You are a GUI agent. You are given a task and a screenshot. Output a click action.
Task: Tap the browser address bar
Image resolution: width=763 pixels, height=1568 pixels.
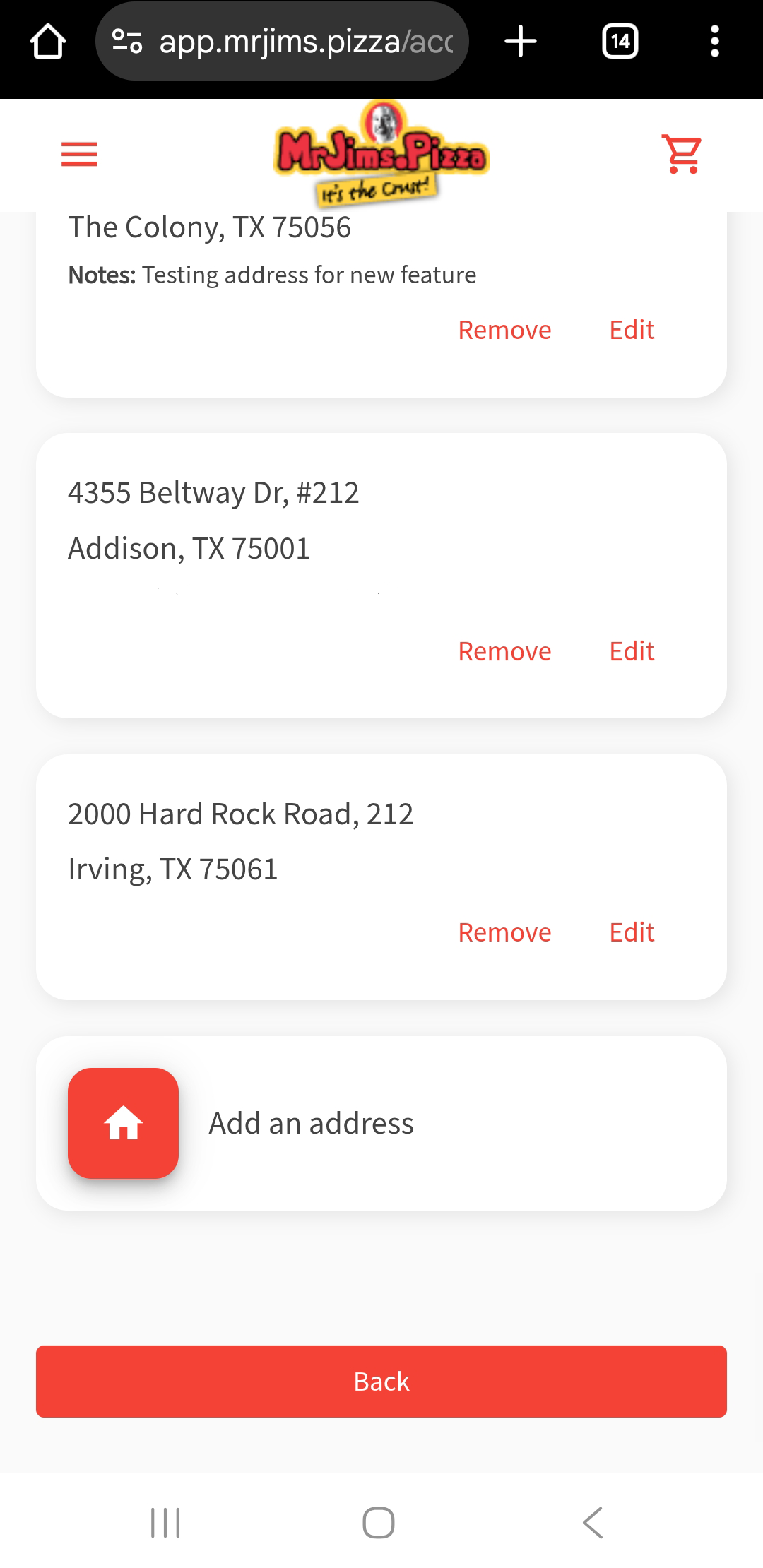282,42
